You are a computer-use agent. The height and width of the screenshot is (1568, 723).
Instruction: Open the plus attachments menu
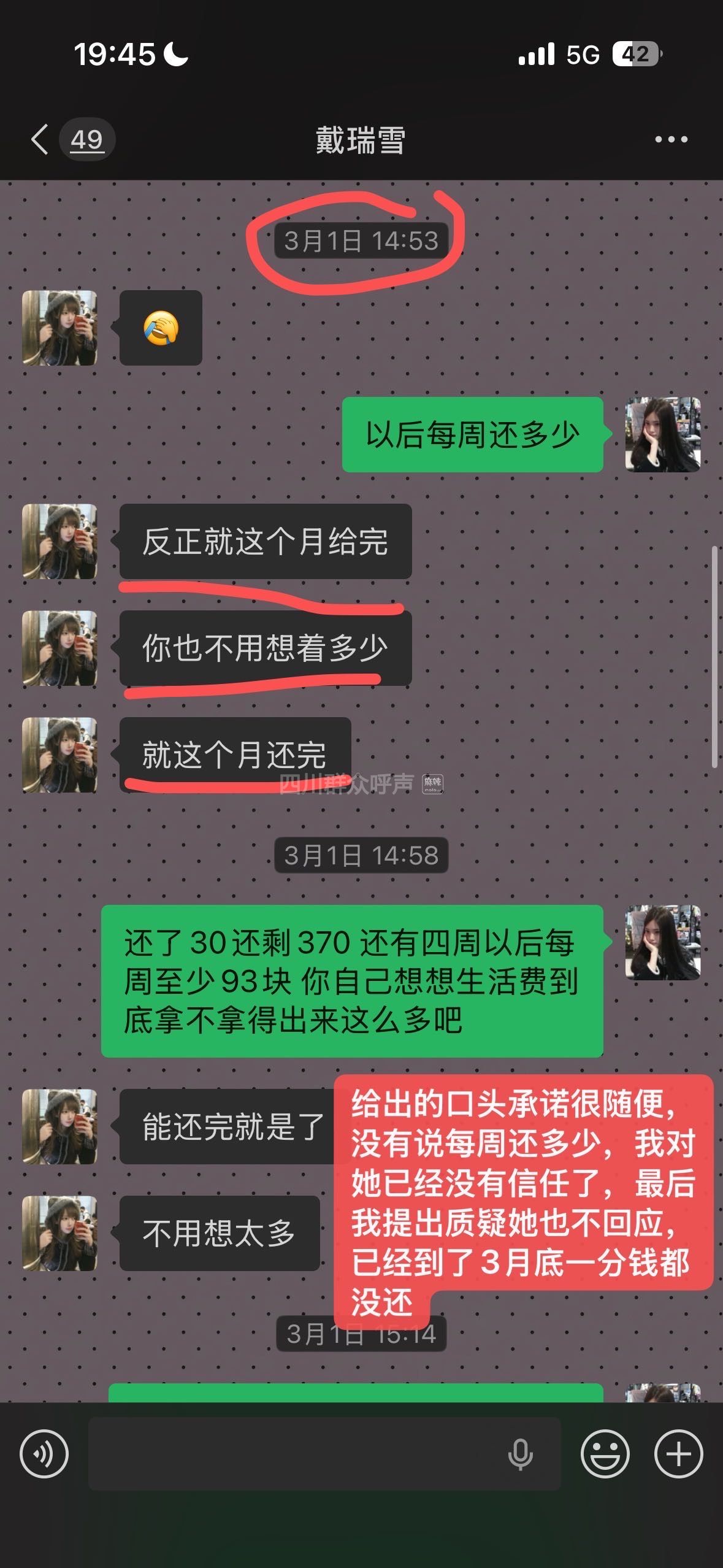click(678, 1454)
